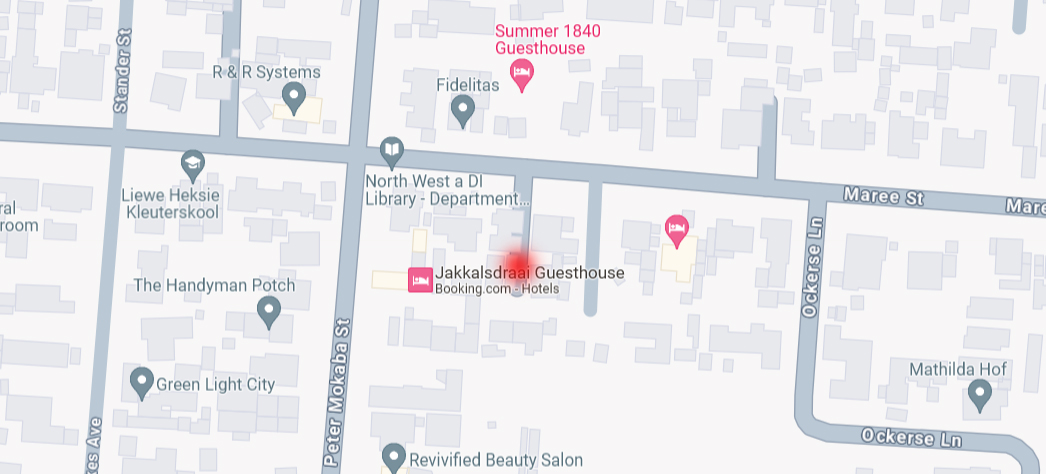
Task: Select the North West Library marker
Action: point(392,152)
